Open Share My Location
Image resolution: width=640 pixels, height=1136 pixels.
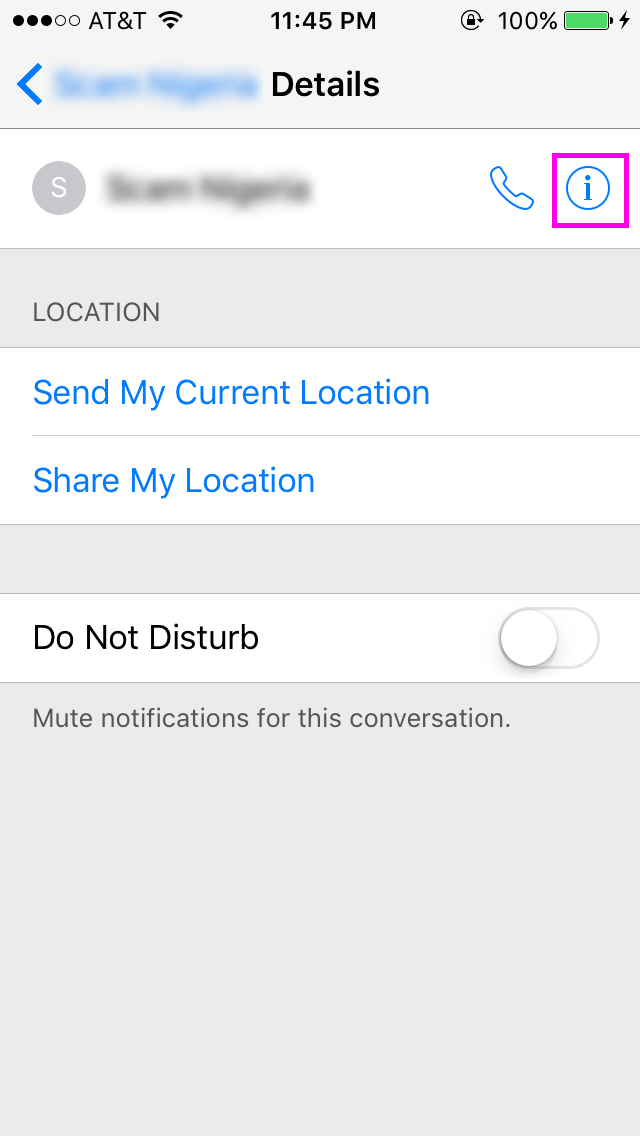click(x=174, y=481)
